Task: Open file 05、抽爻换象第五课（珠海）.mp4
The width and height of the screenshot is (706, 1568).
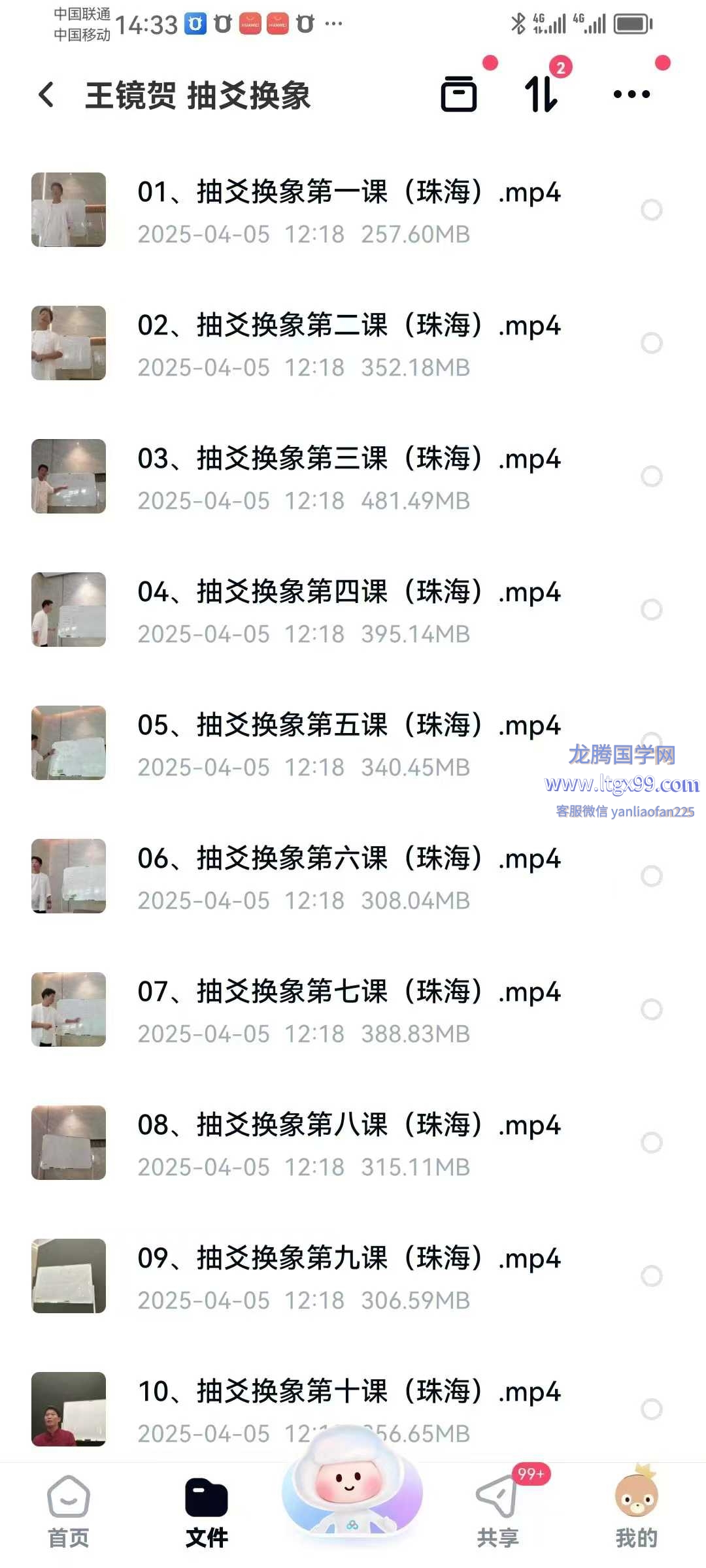Action: pyautogui.click(x=348, y=726)
